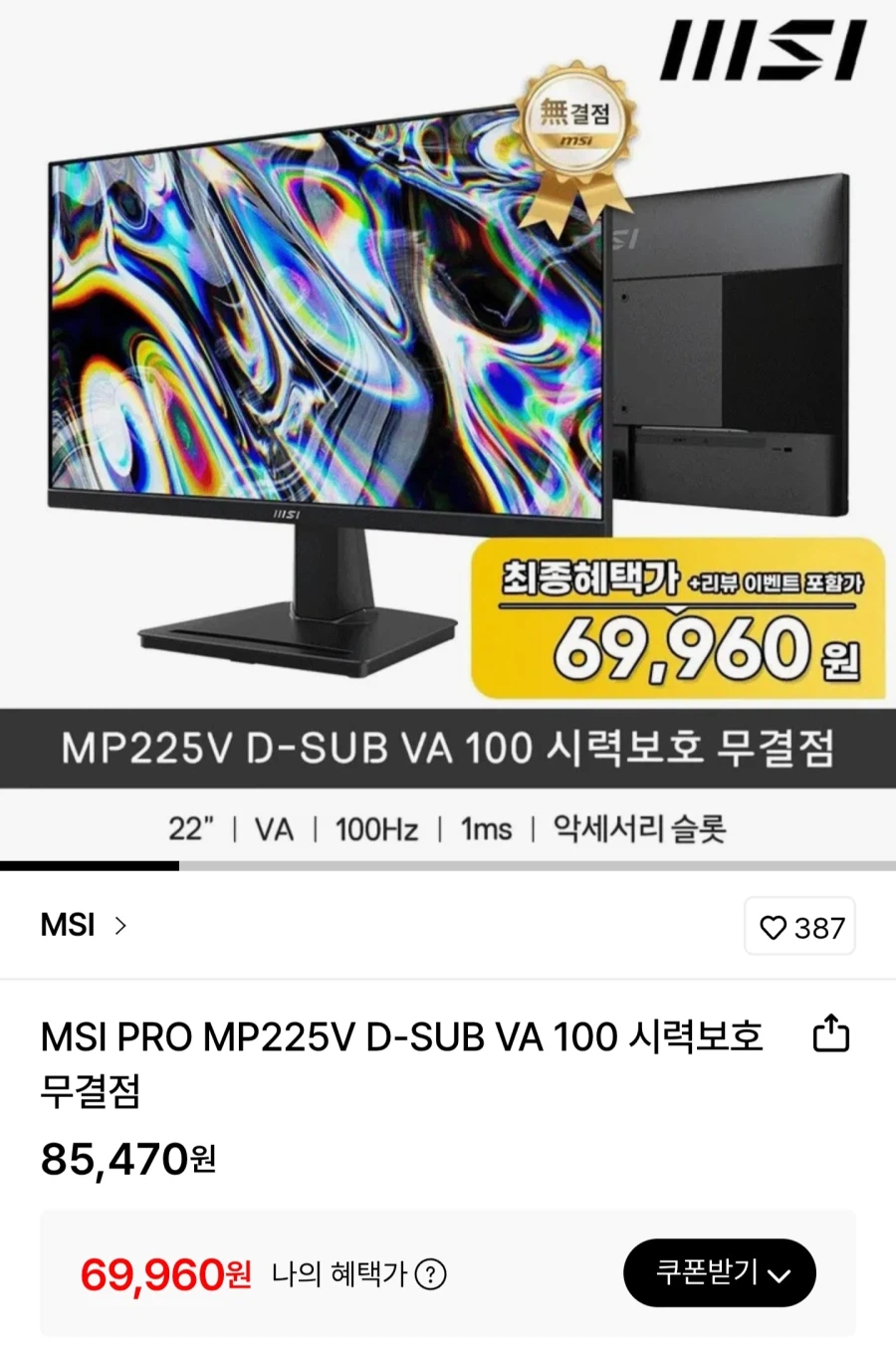Toggle favorite on the 387-likes heart control
This screenshot has height=1356, width=896.
(x=799, y=926)
